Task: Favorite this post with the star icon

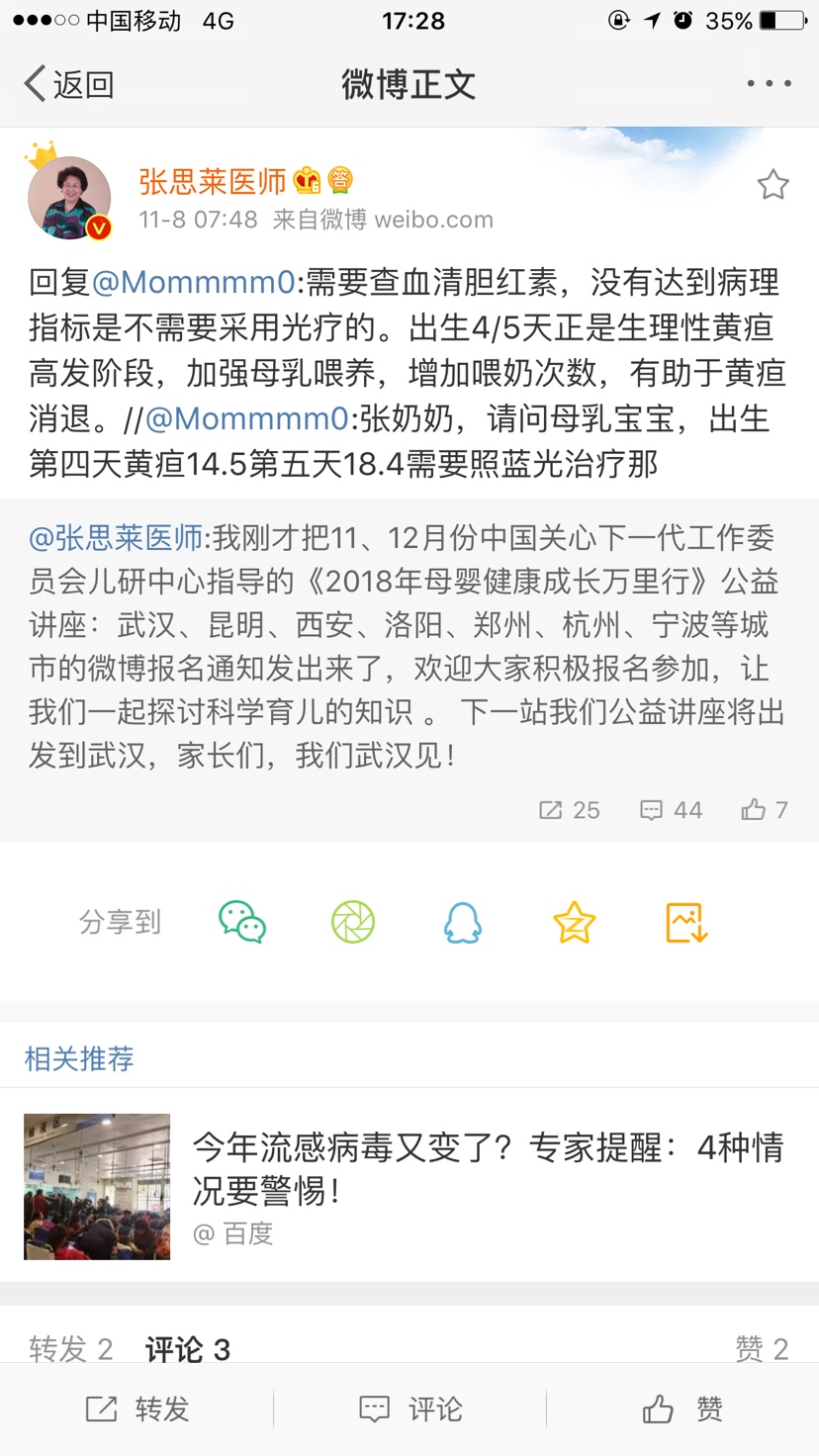Action: [773, 185]
